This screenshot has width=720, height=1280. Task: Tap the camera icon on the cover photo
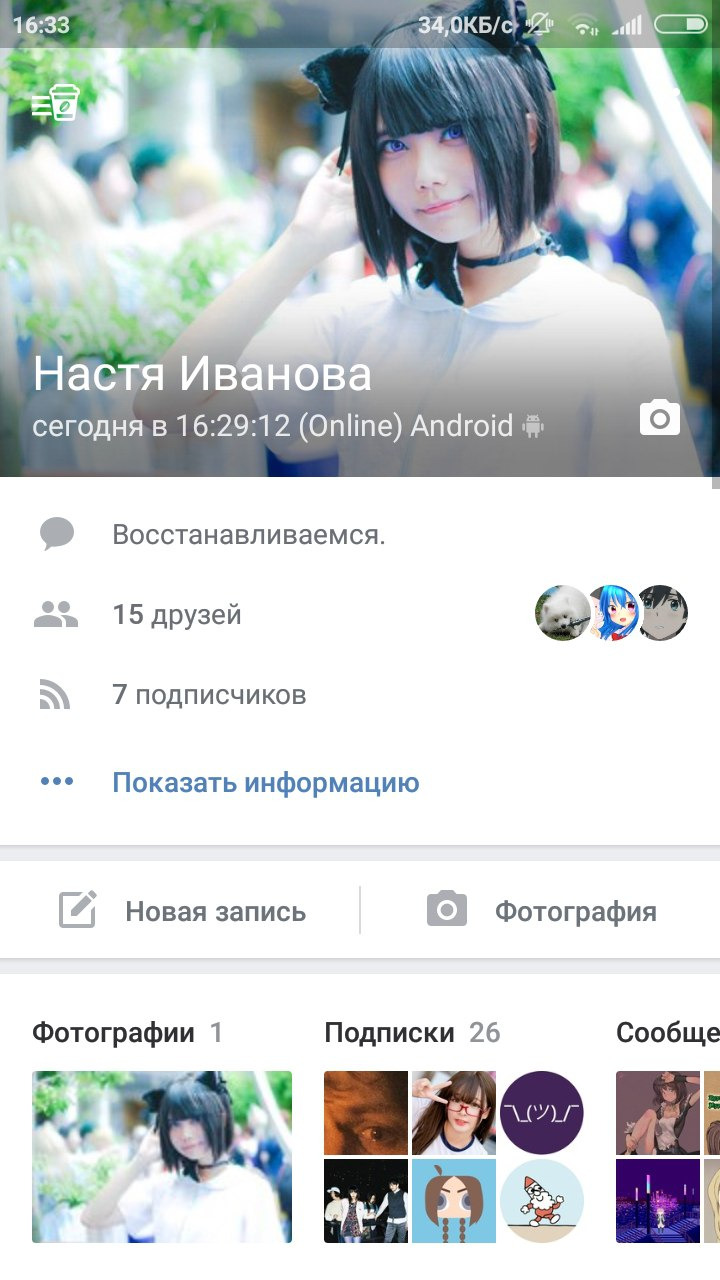coord(659,417)
